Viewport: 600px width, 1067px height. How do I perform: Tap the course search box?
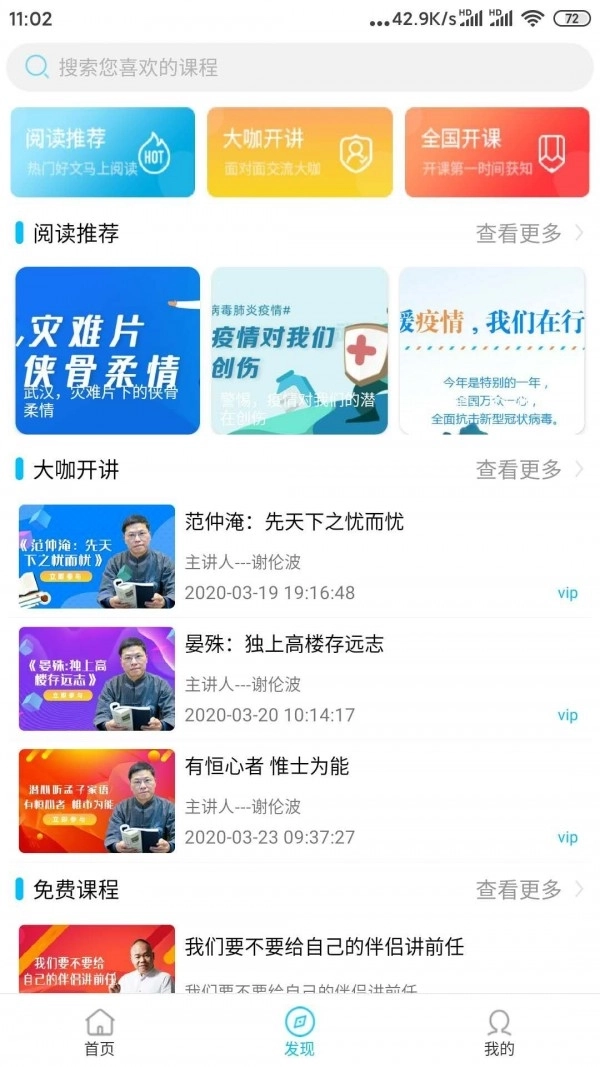300,68
